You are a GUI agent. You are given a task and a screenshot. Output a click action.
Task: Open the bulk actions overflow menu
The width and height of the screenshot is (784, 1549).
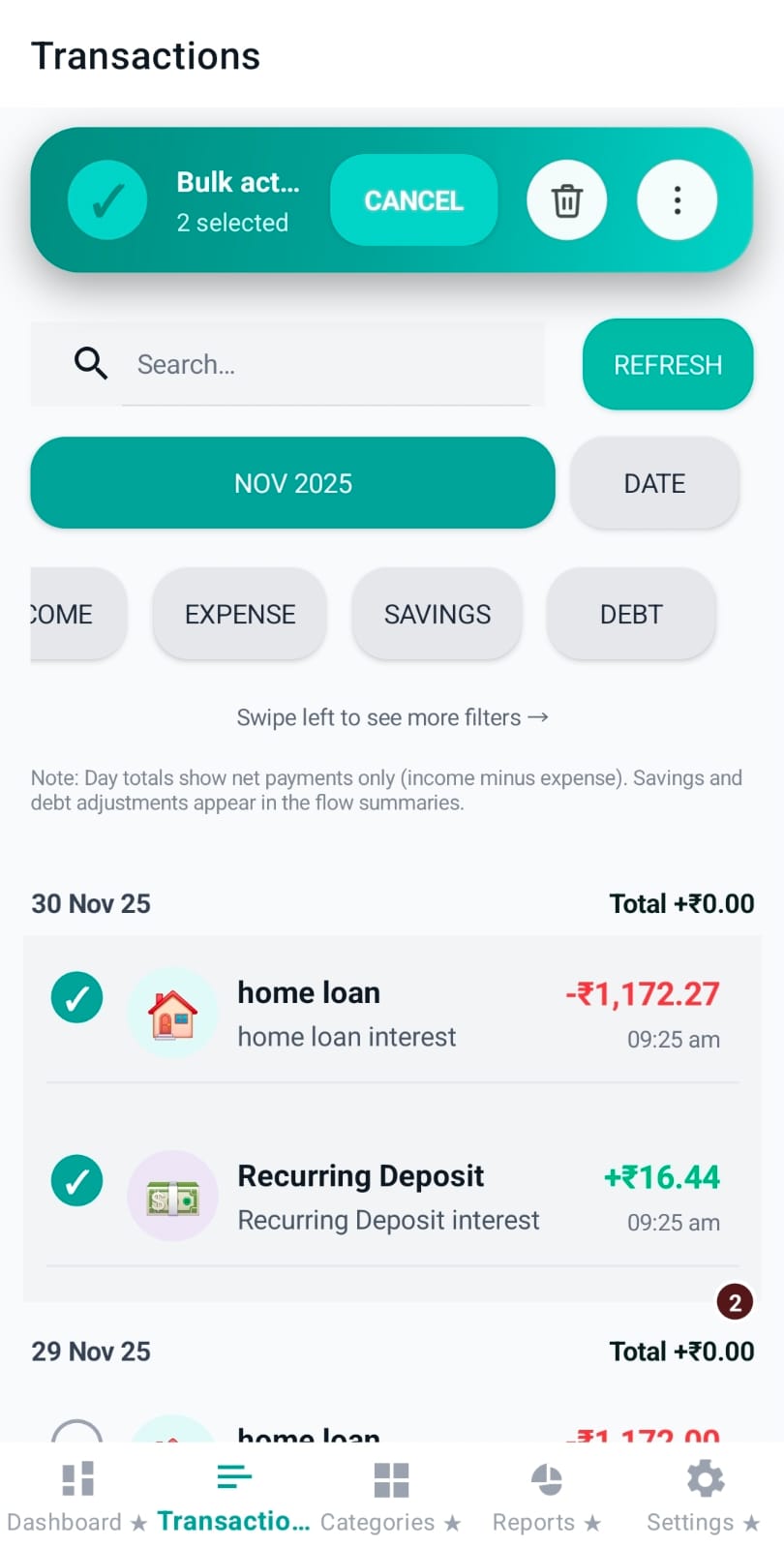tap(677, 200)
